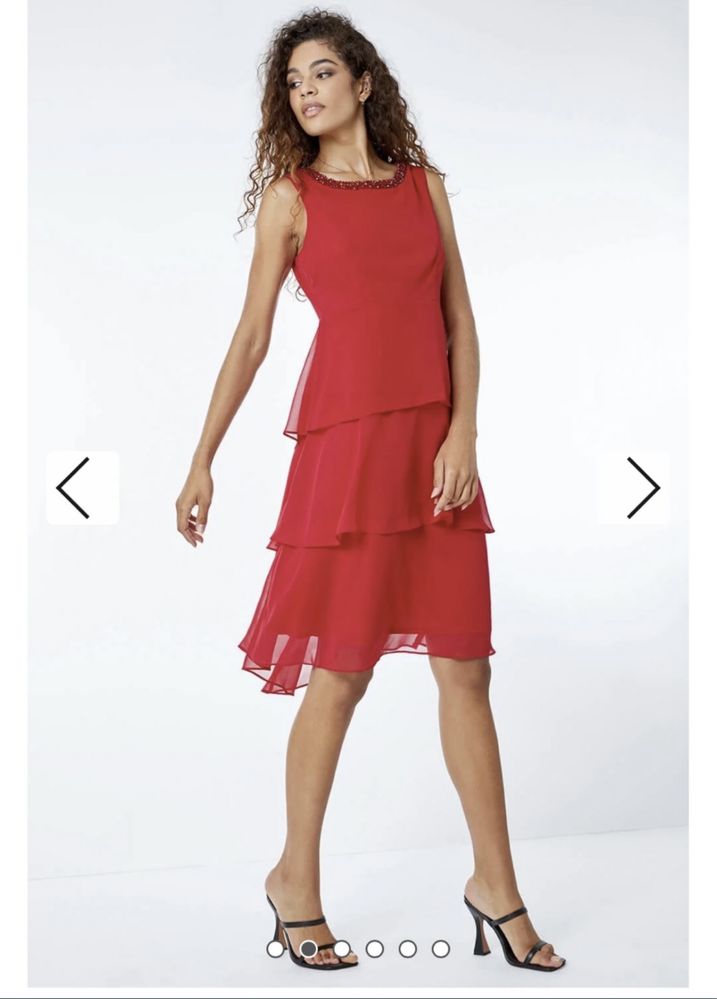
Task: Select the fourth image indicator dot
Action: (x=374, y=948)
